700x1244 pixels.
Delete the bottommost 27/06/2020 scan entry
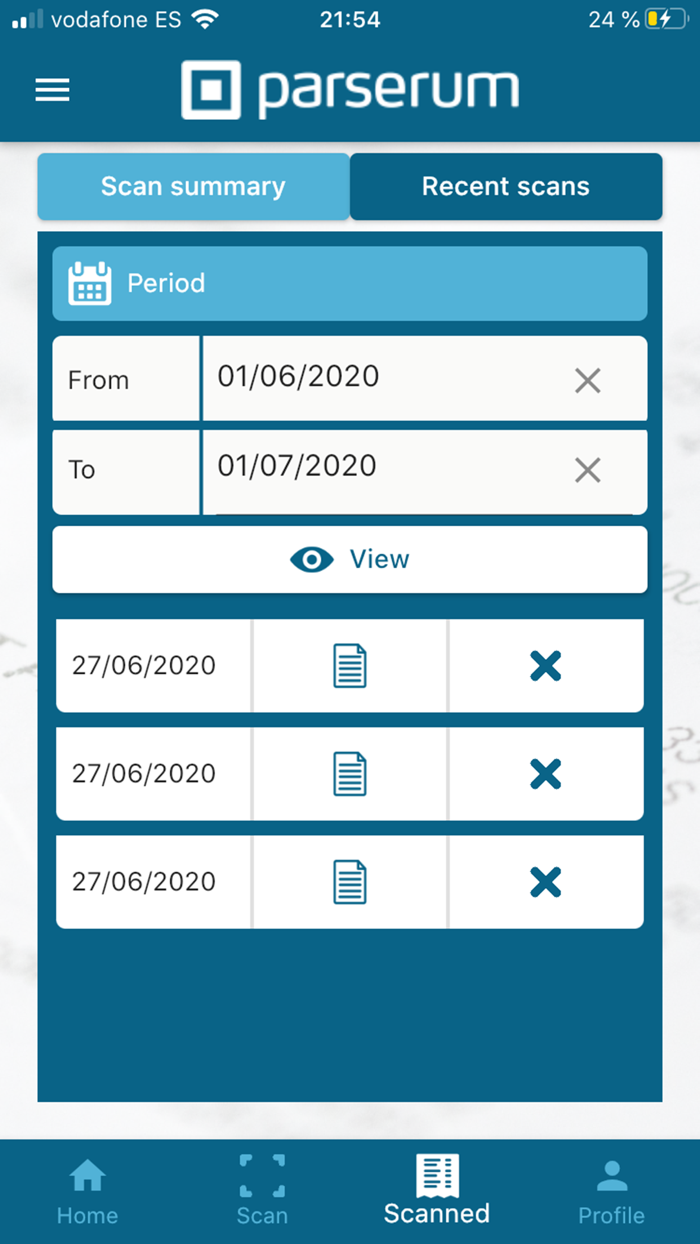545,882
